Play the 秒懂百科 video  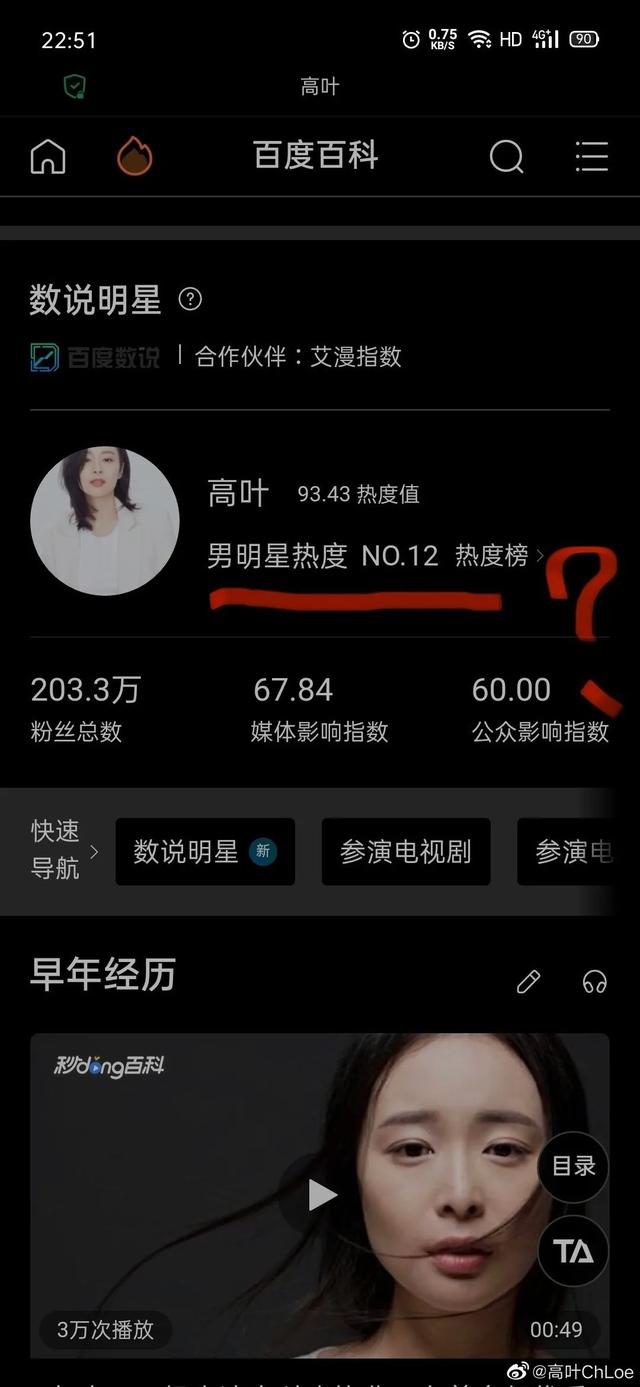(x=321, y=1194)
